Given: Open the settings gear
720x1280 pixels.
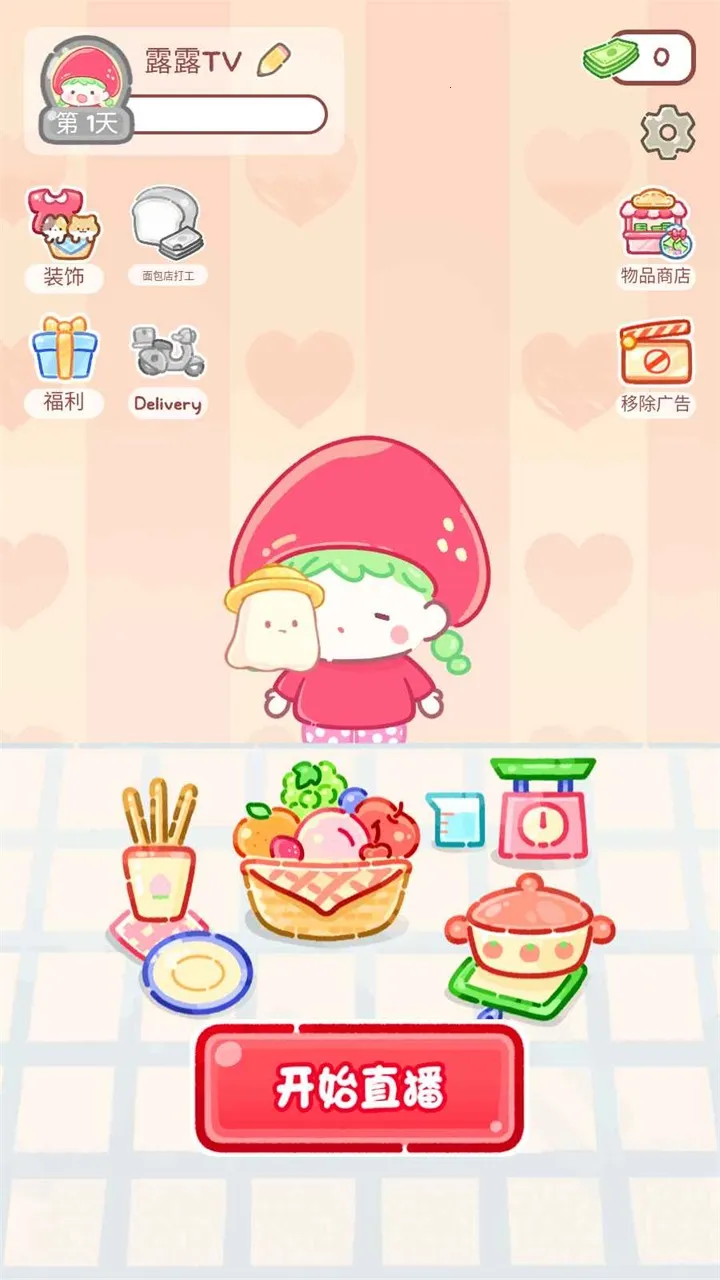Looking at the screenshot, I should pos(667,131).
